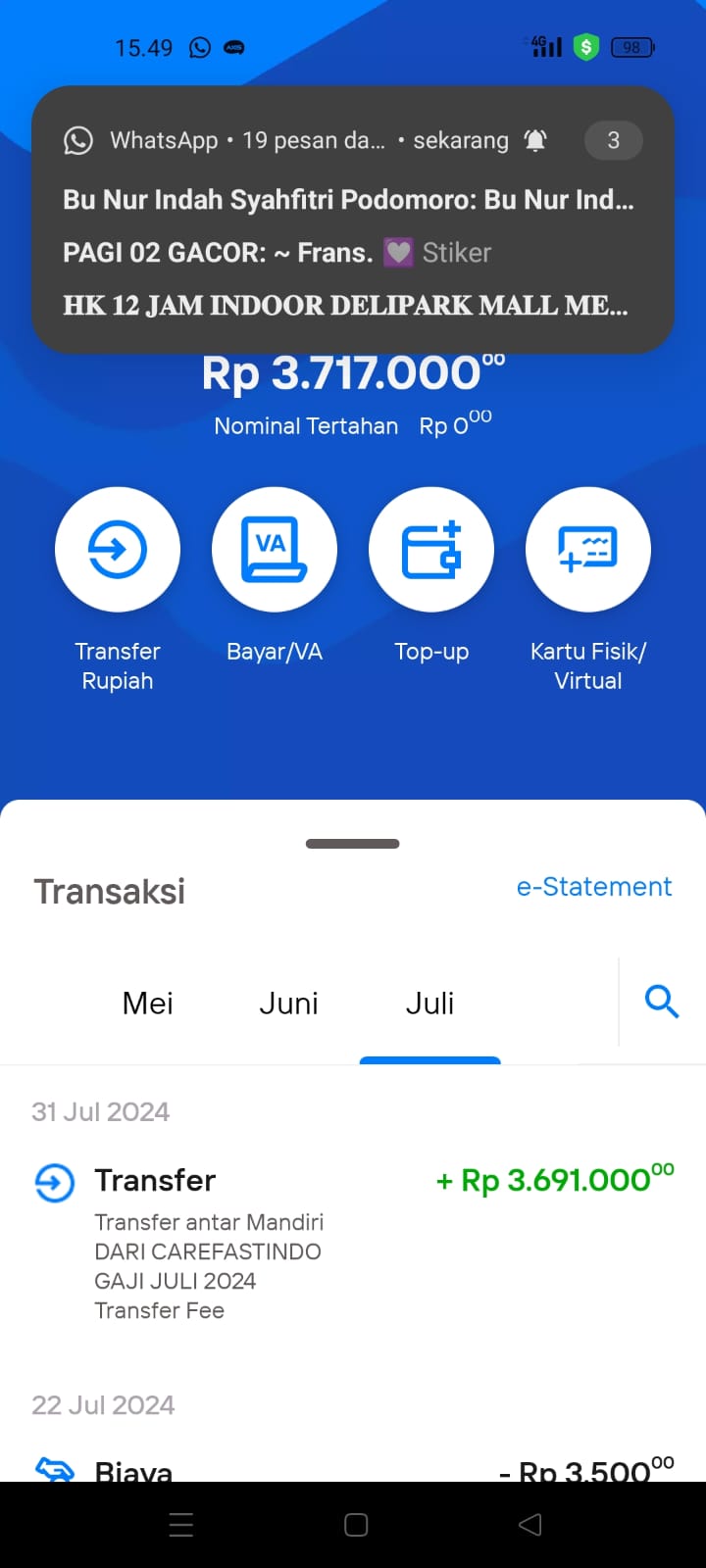Viewport: 706px width, 1568px height.
Task: Select the Juli tab
Action: [x=430, y=1004]
